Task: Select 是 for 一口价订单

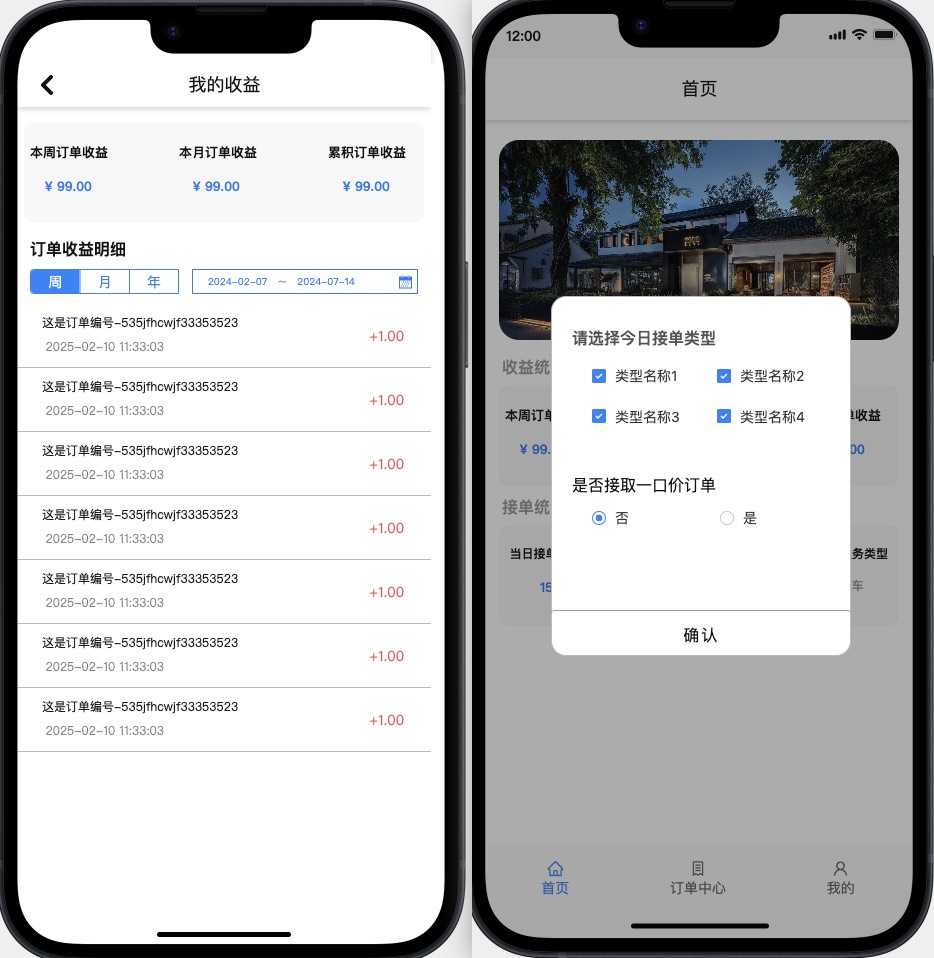Action: click(727, 518)
